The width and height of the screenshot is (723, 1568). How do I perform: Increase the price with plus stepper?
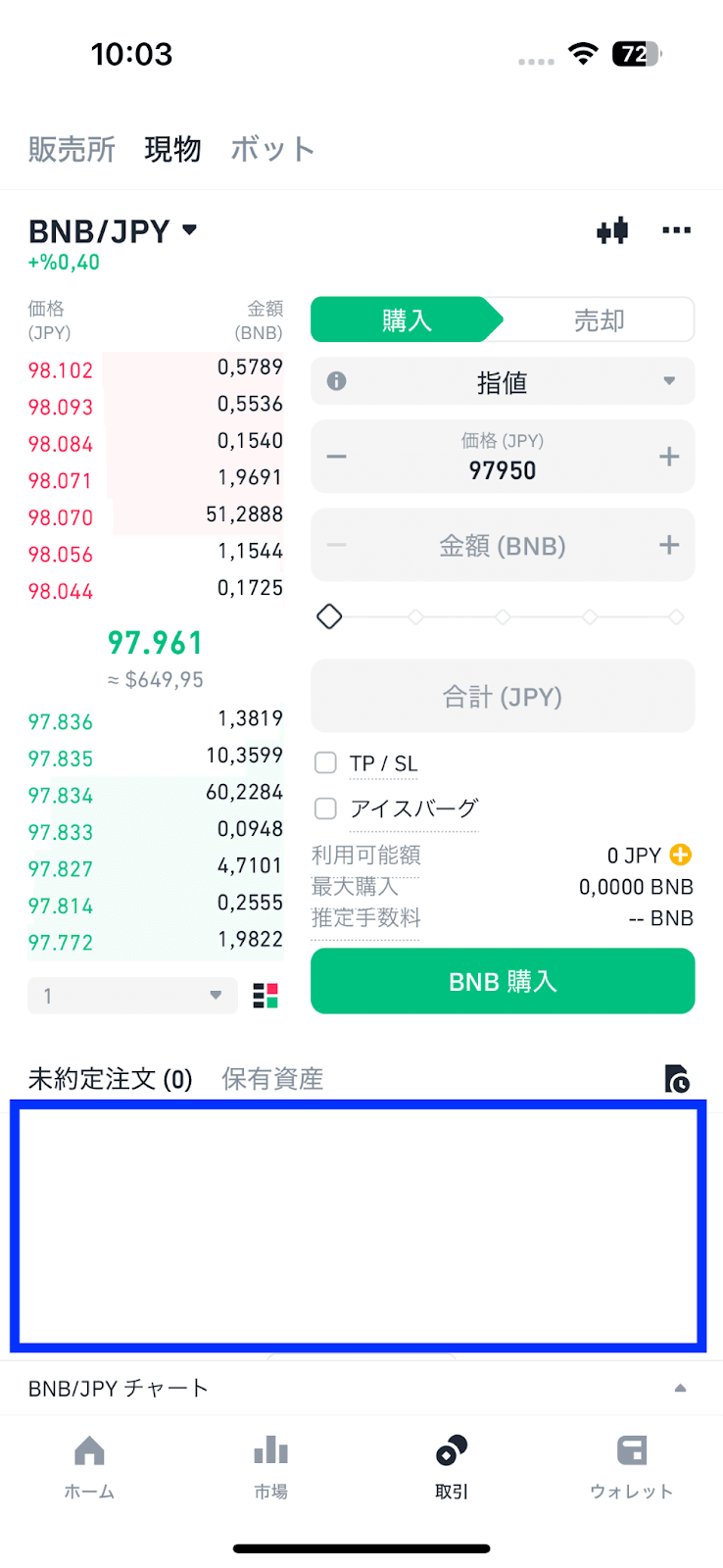coord(669,457)
